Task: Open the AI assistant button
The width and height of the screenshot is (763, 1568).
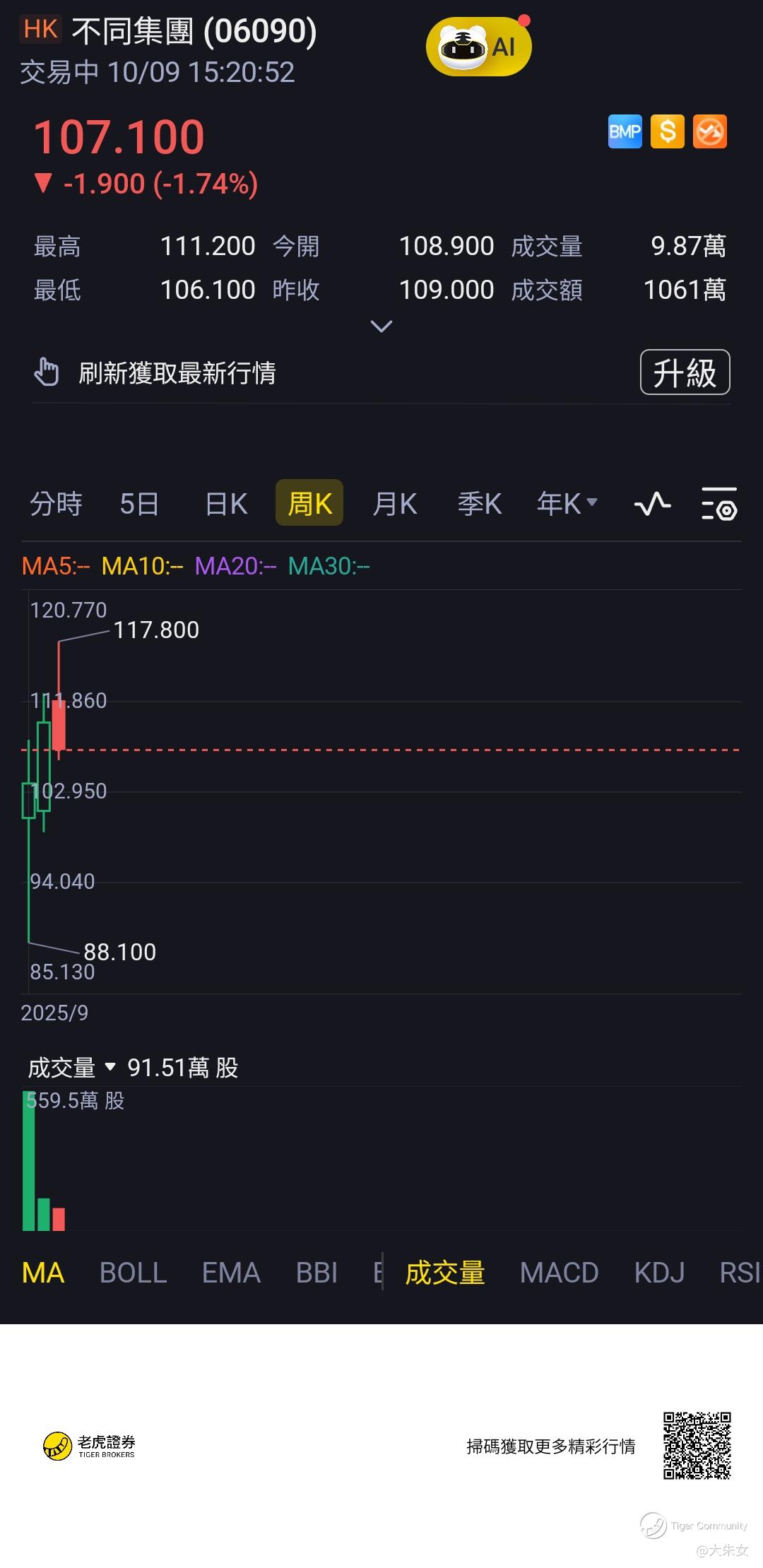Action: (478, 47)
